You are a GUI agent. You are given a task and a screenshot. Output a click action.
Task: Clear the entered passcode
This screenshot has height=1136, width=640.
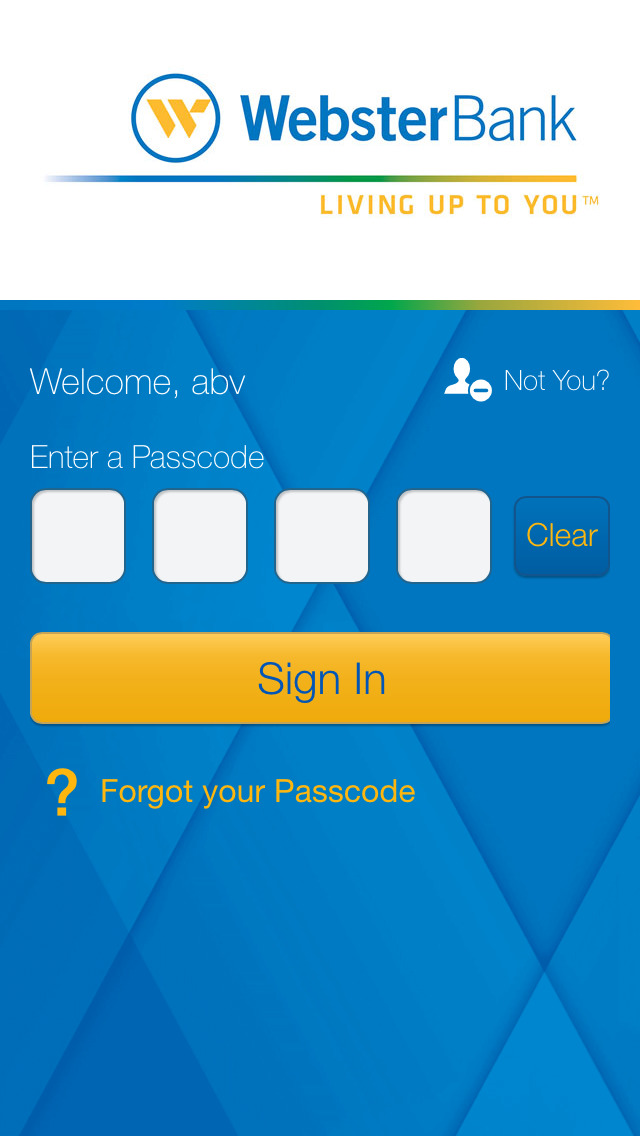(562, 536)
